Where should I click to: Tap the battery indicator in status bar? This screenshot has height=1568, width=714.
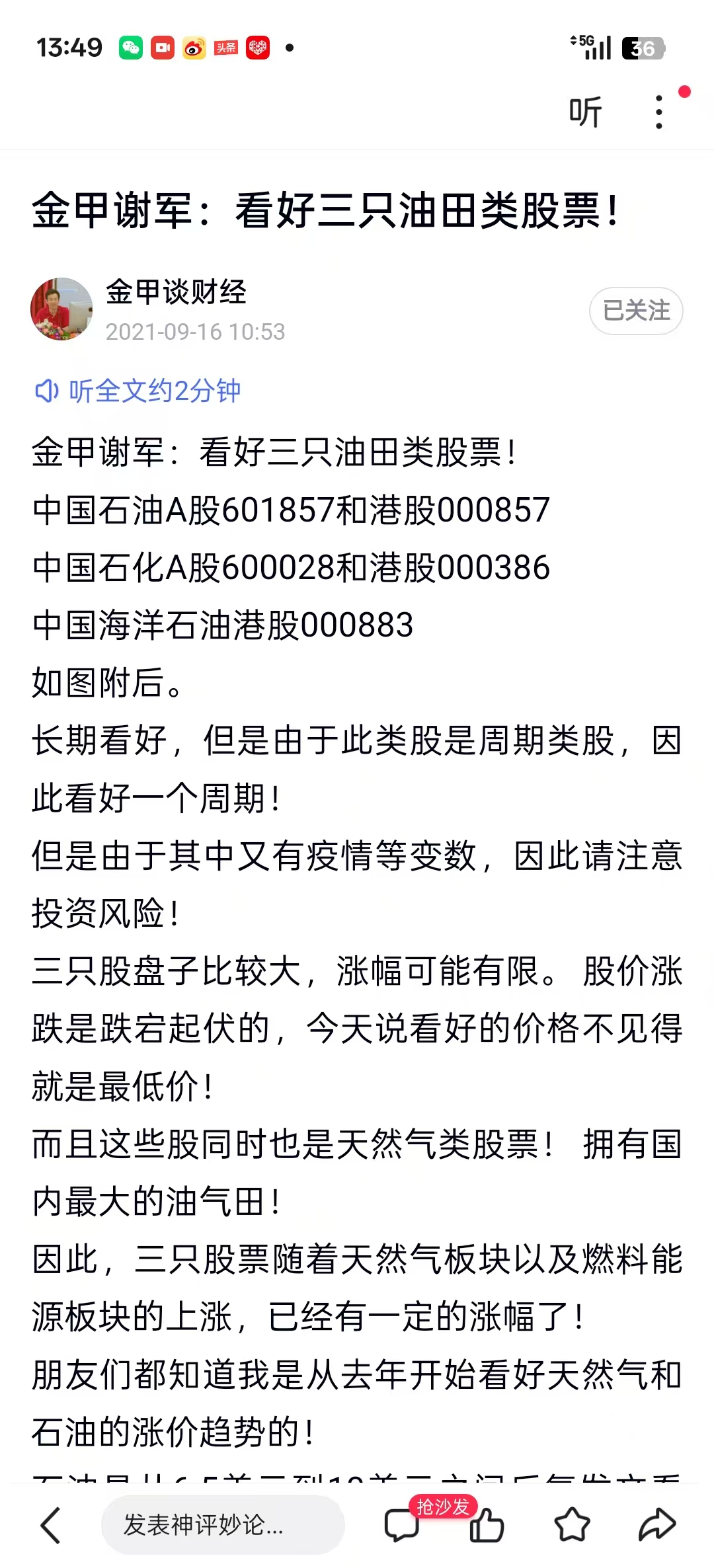pyautogui.click(x=642, y=47)
